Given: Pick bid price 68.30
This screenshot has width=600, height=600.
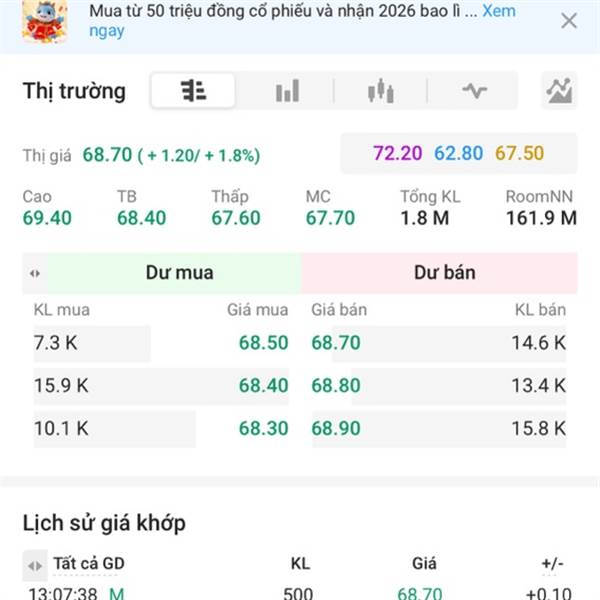Looking at the screenshot, I should [x=263, y=428].
